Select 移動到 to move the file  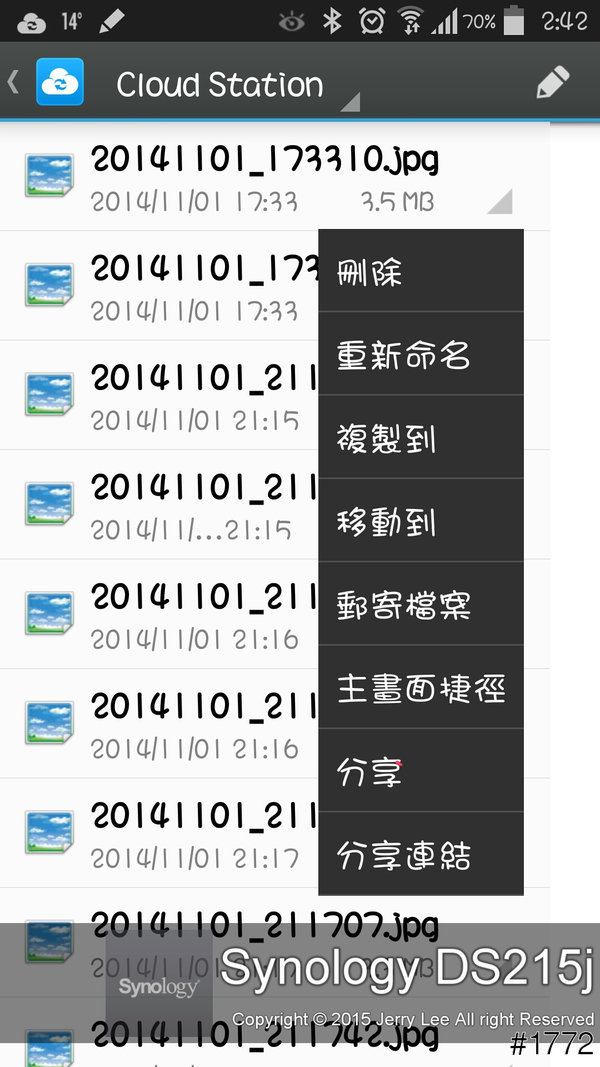[420, 522]
